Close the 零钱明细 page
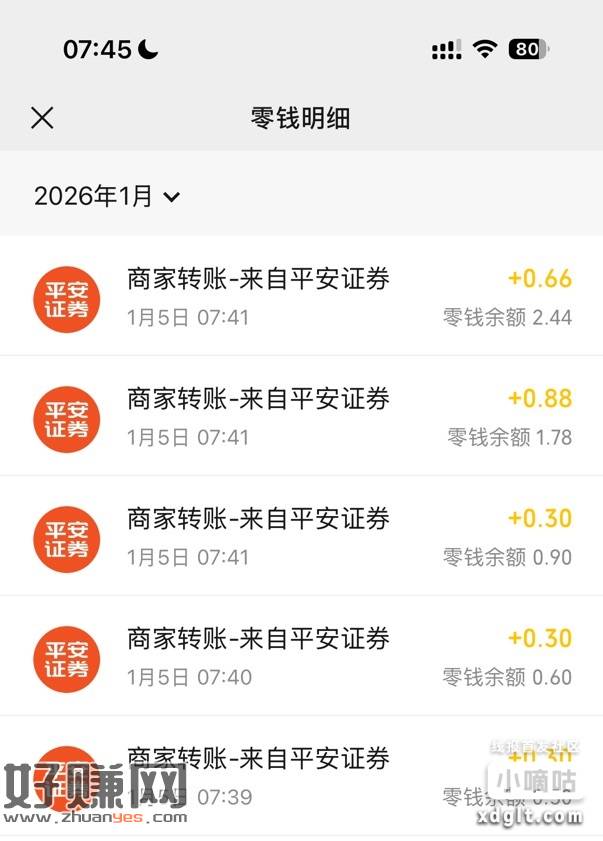 pos(42,118)
